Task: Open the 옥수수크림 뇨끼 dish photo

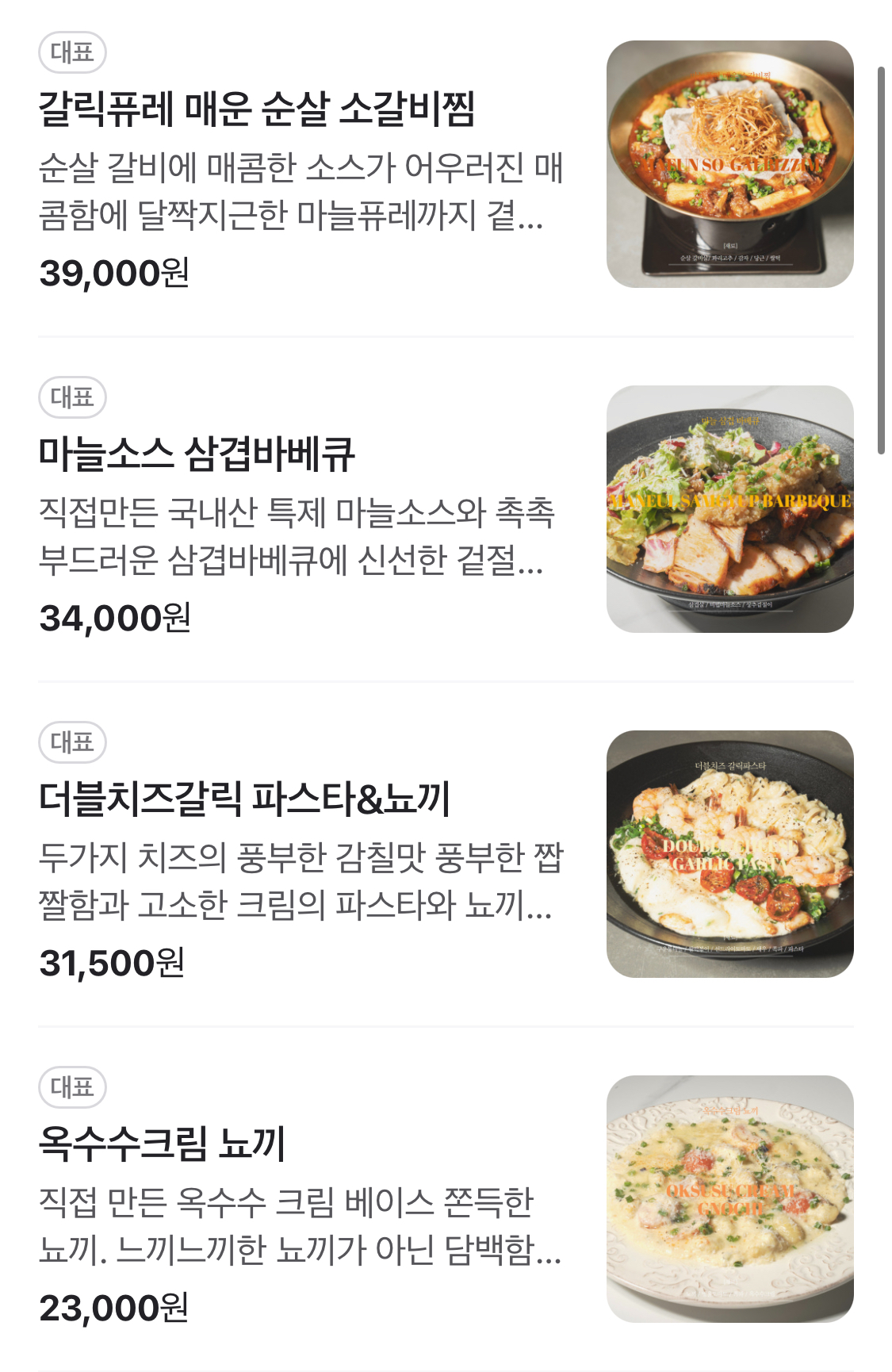Action: pyautogui.click(x=729, y=1199)
